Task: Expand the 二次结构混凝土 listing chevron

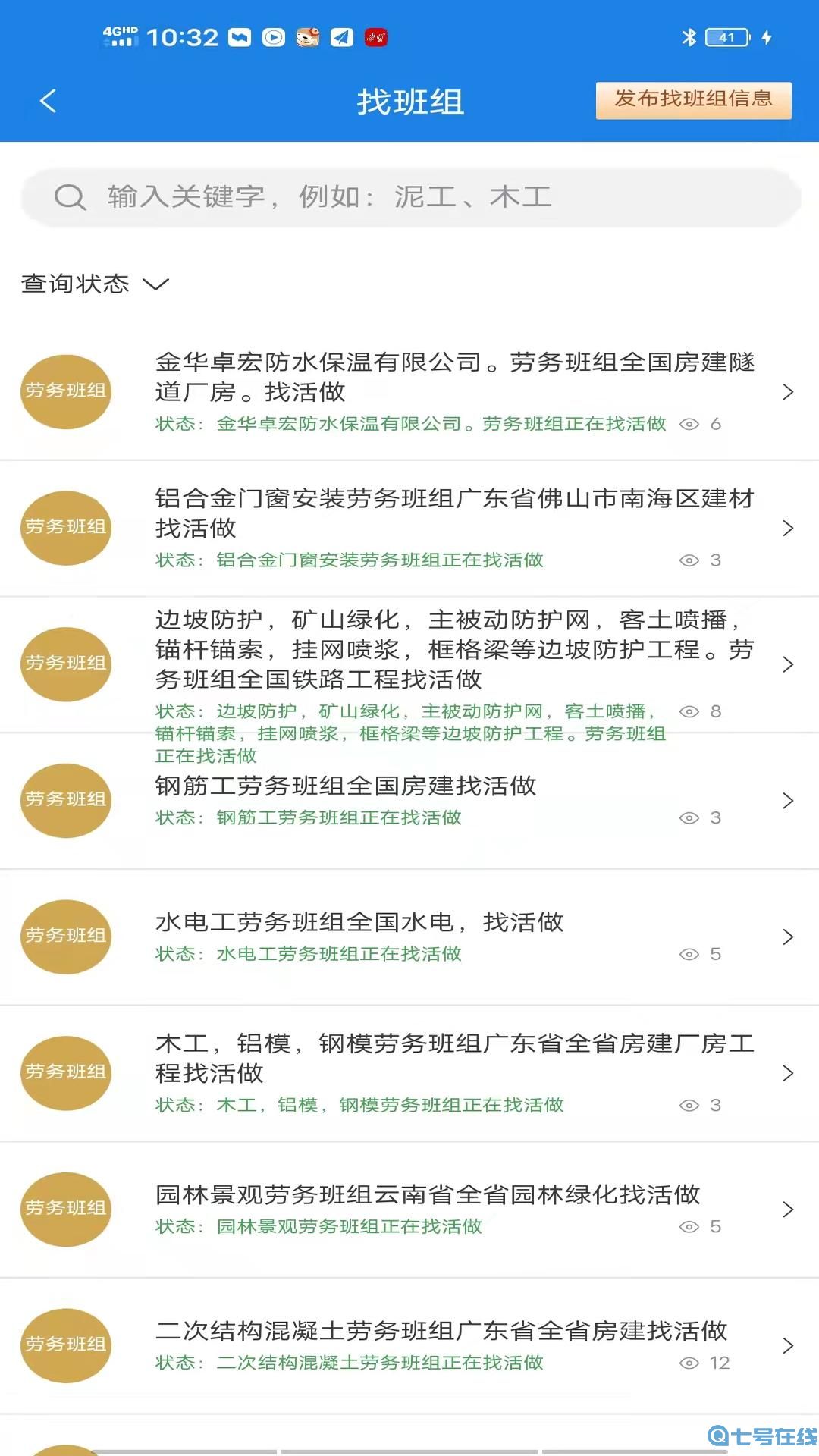Action: click(x=788, y=1346)
